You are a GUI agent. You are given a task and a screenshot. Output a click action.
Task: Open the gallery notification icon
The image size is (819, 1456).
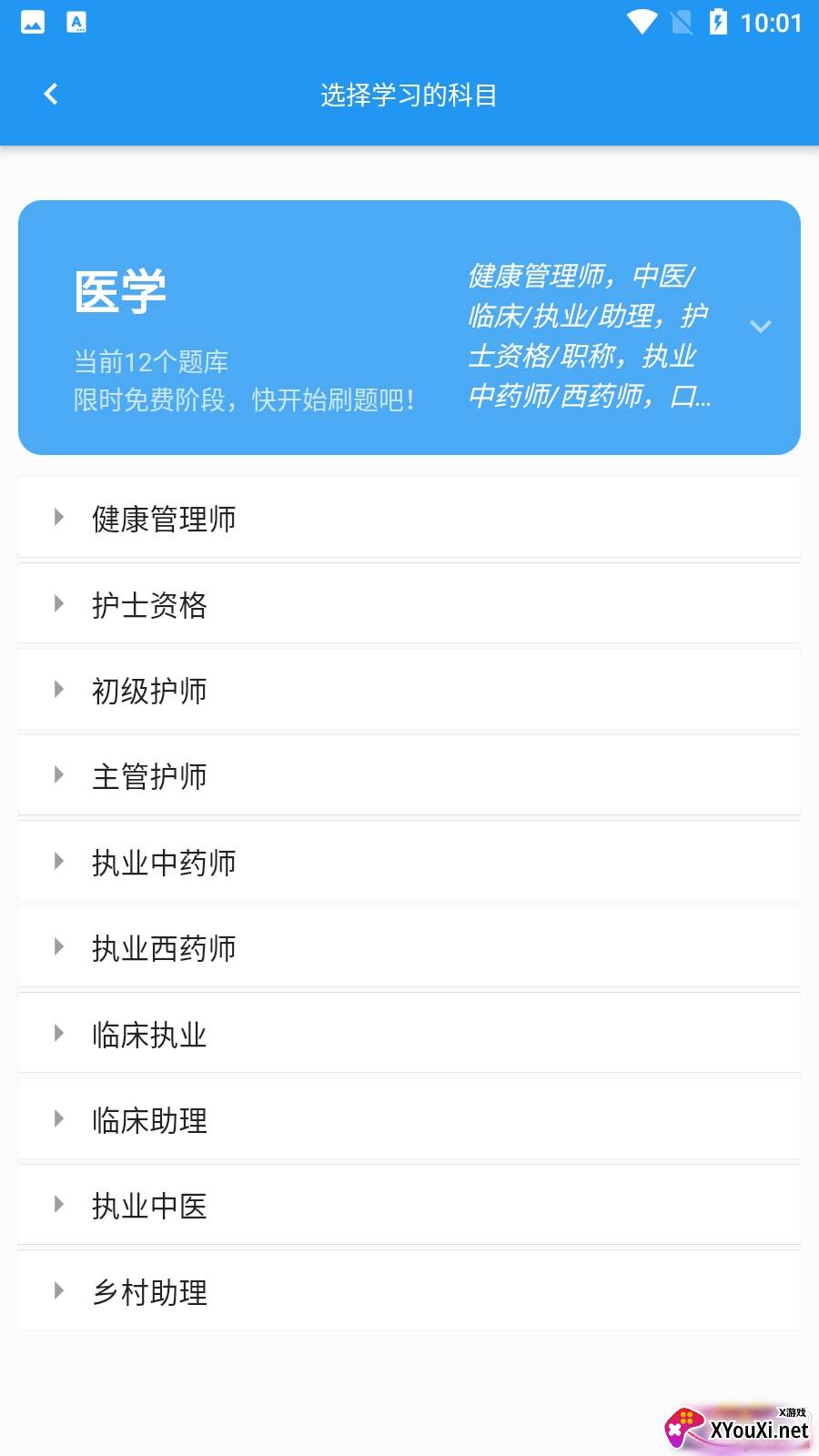33,23
